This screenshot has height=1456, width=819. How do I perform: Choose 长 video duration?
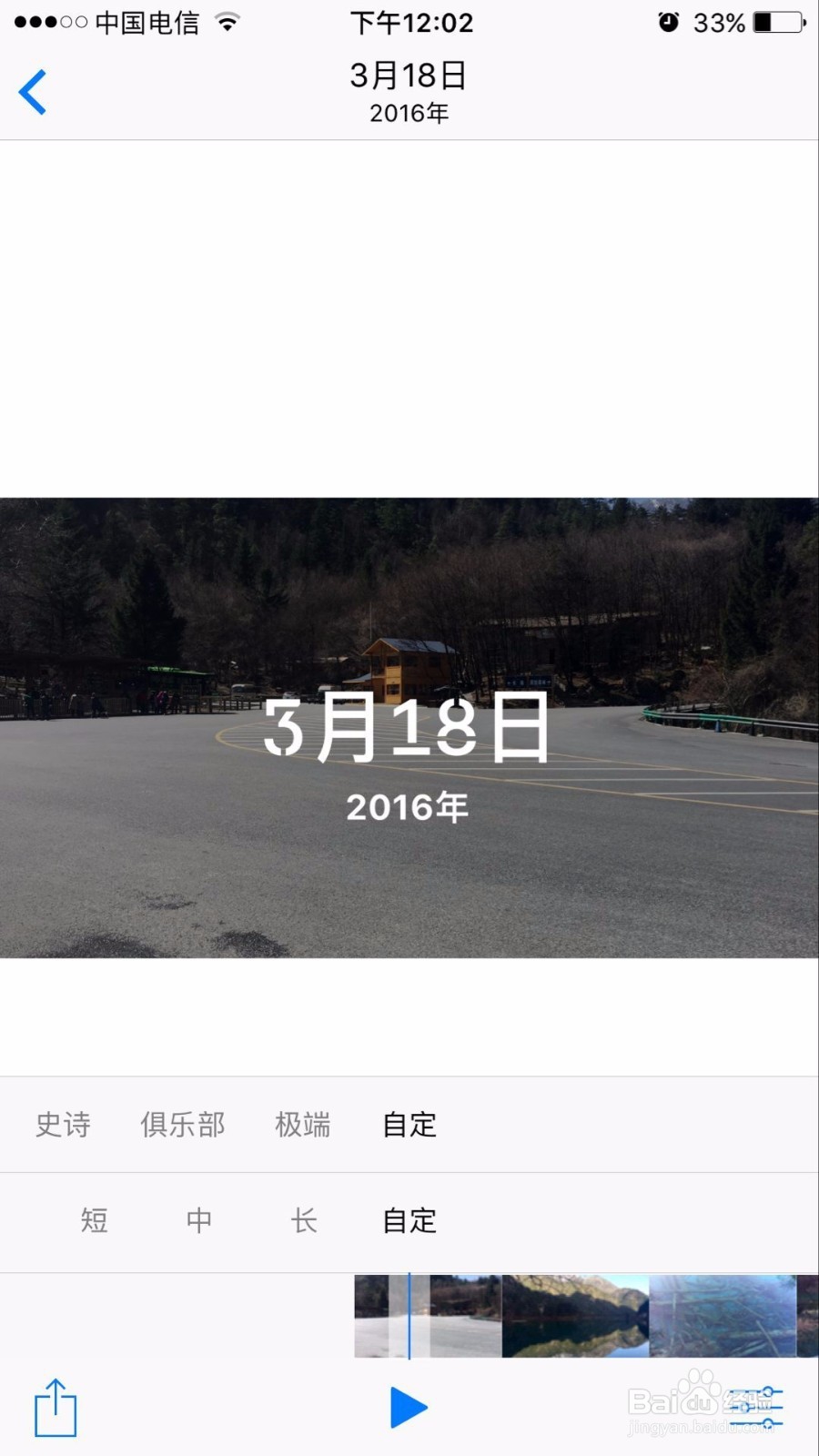[304, 1221]
